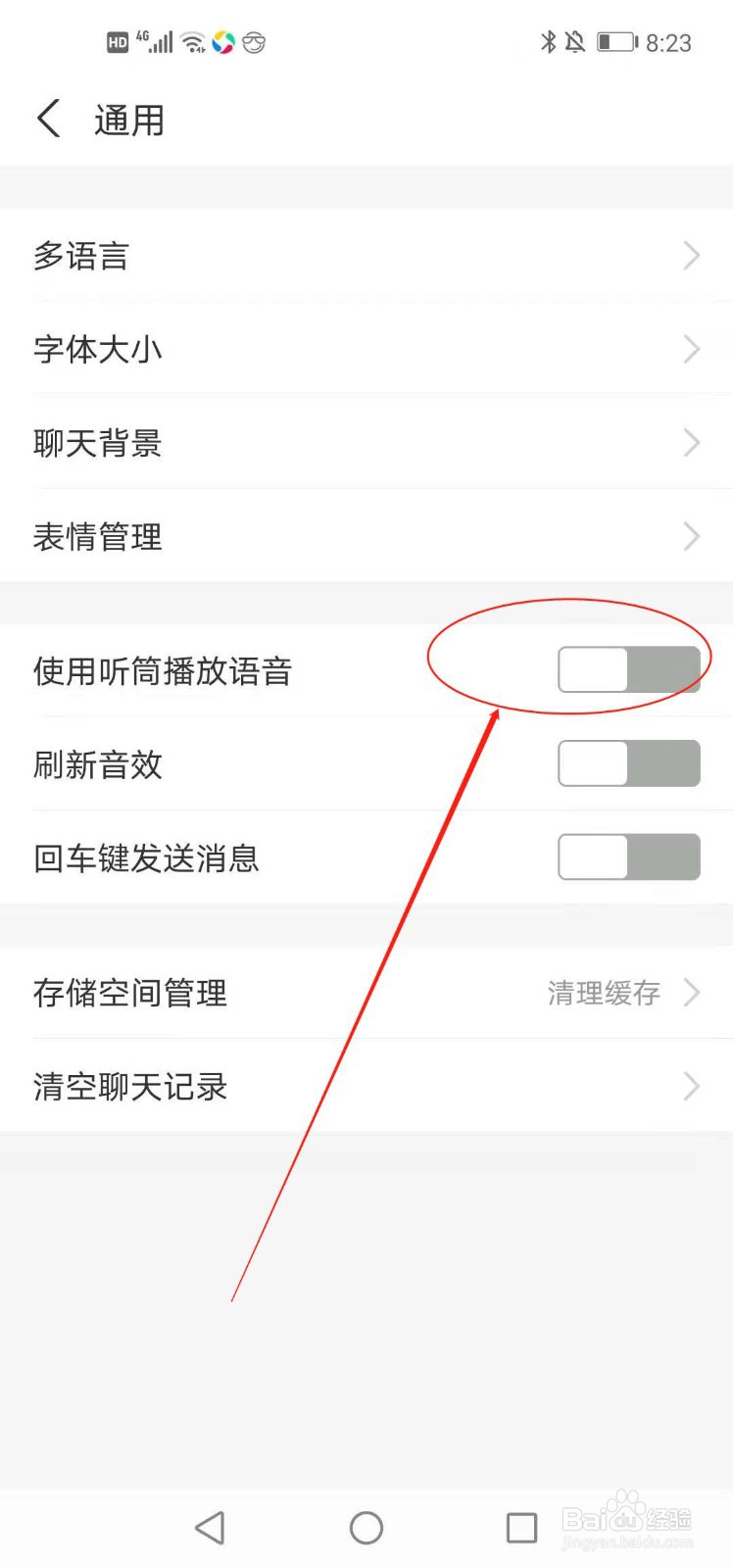
Task: Tap the back arrow next to 通用
Action: [49, 118]
